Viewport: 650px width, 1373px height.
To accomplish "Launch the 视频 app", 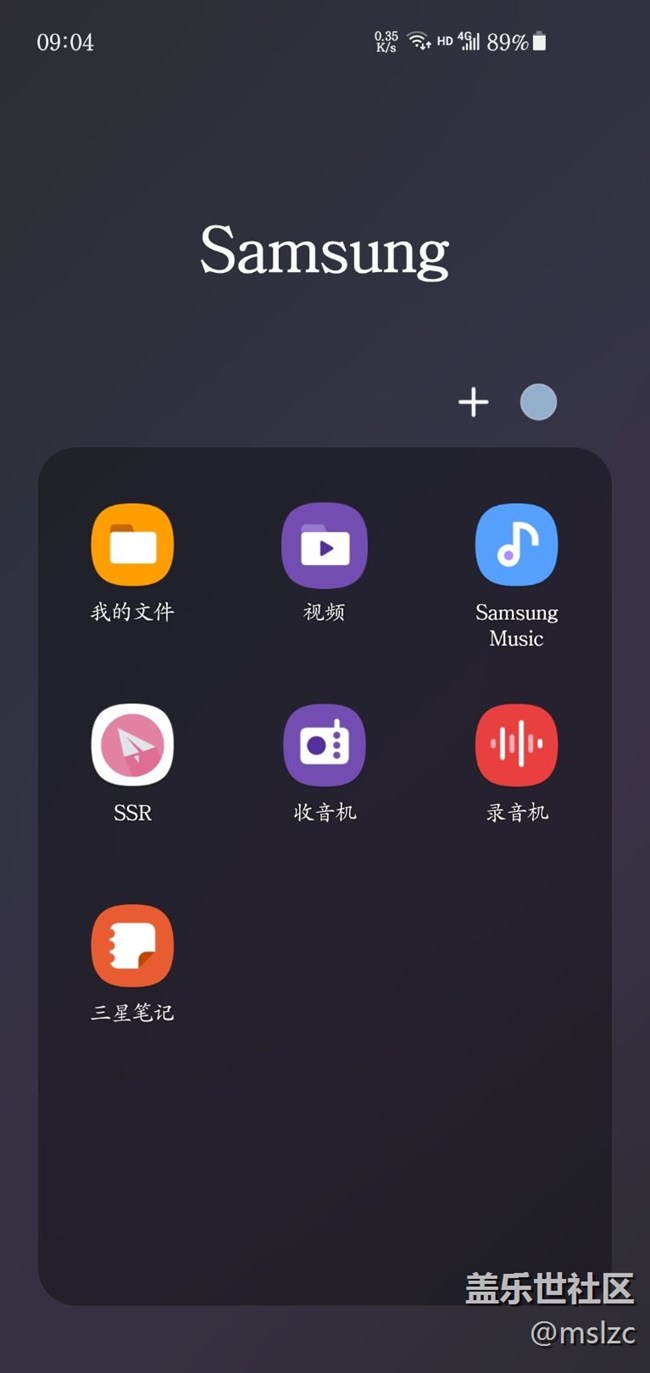I will point(325,545).
